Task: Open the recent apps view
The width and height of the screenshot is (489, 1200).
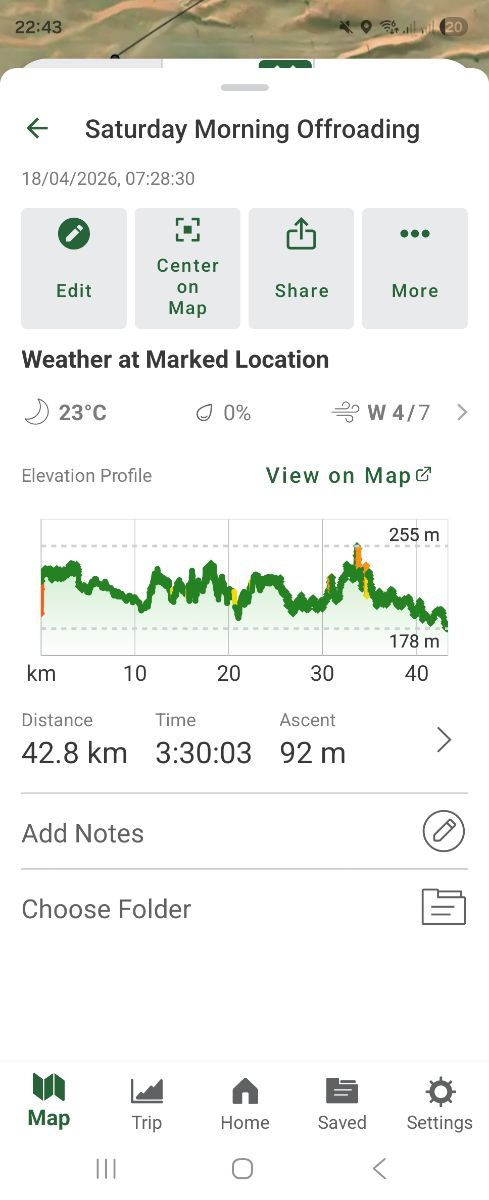Action: (x=106, y=1168)
